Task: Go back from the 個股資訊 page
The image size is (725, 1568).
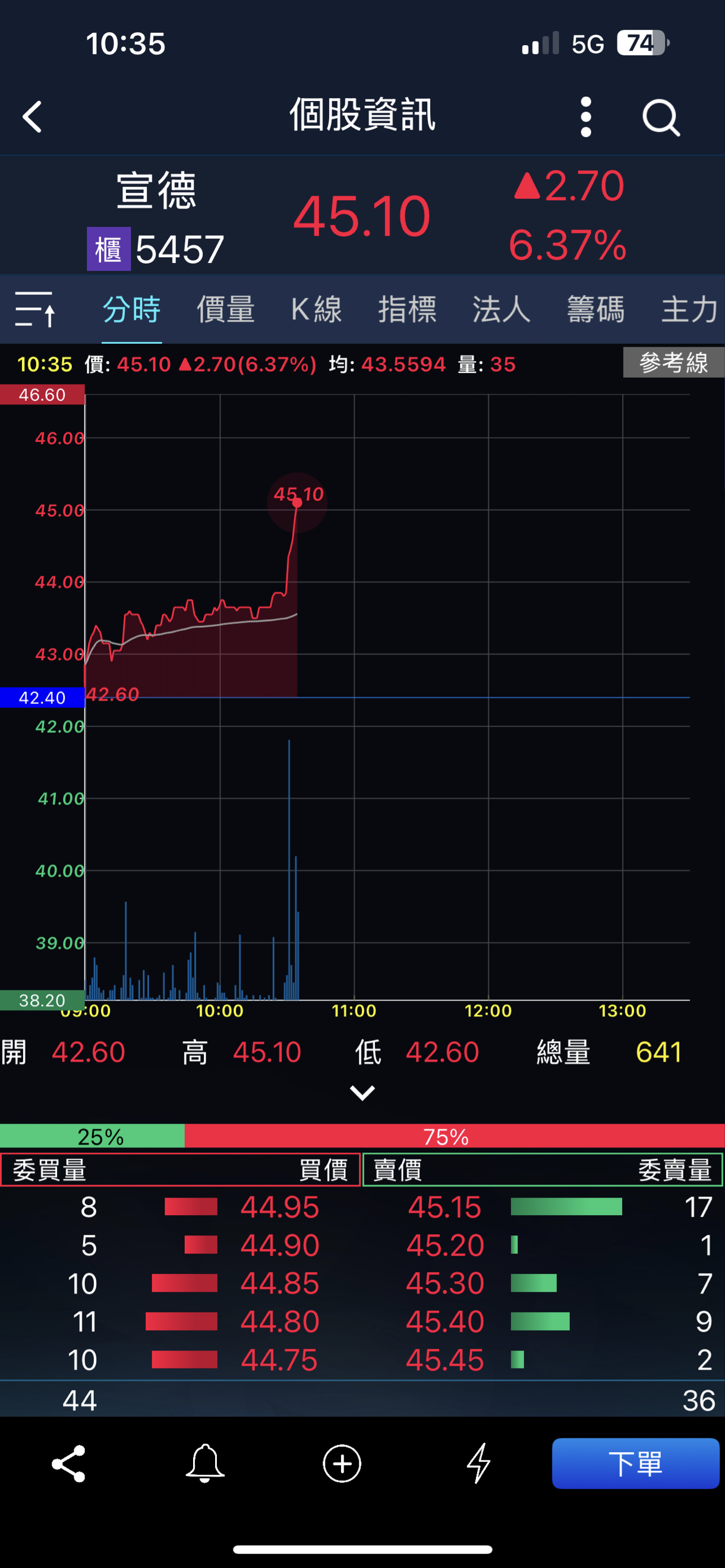Action: click(33, 116)
